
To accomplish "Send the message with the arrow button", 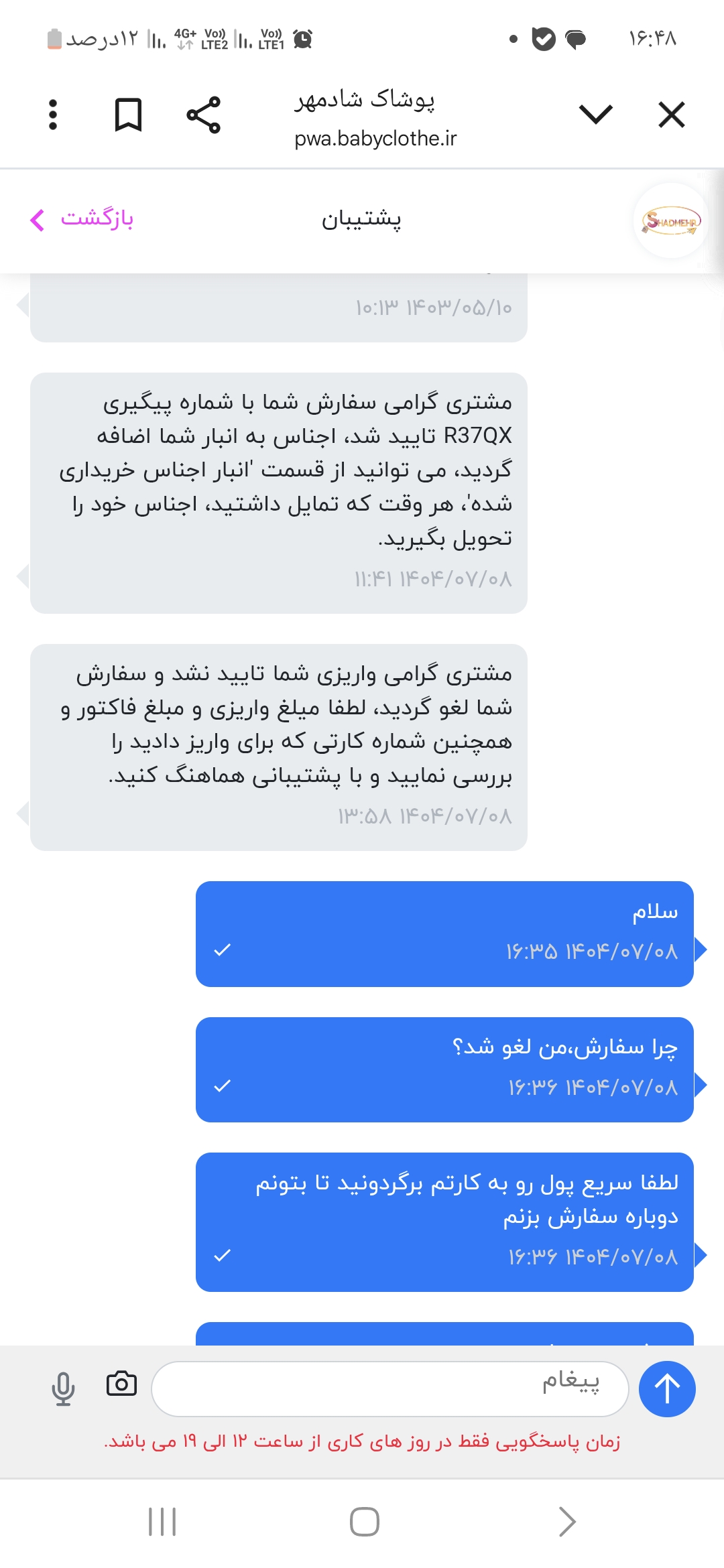I will point(666,1388).
